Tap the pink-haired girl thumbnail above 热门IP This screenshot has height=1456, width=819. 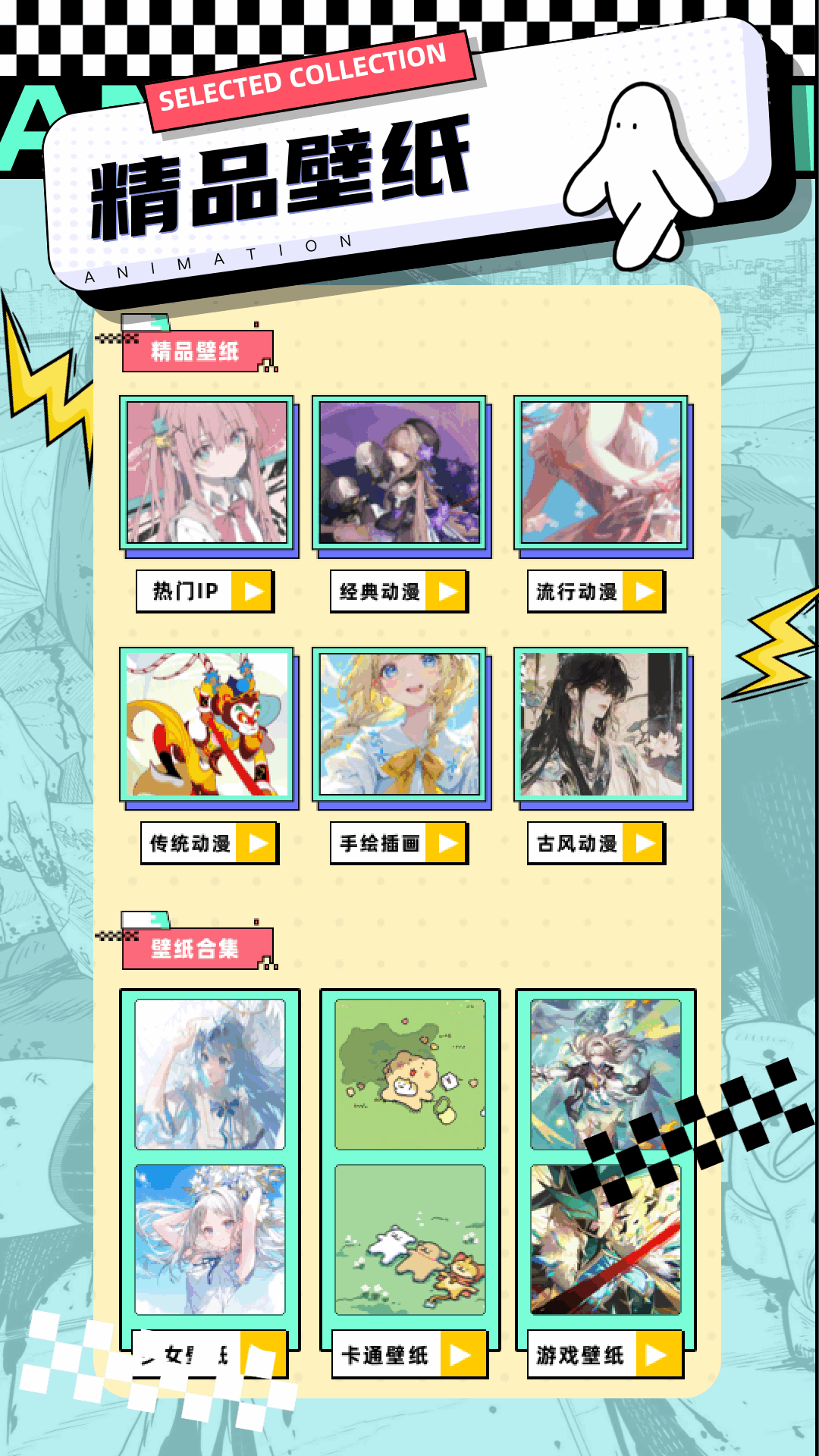coord(207,472)
